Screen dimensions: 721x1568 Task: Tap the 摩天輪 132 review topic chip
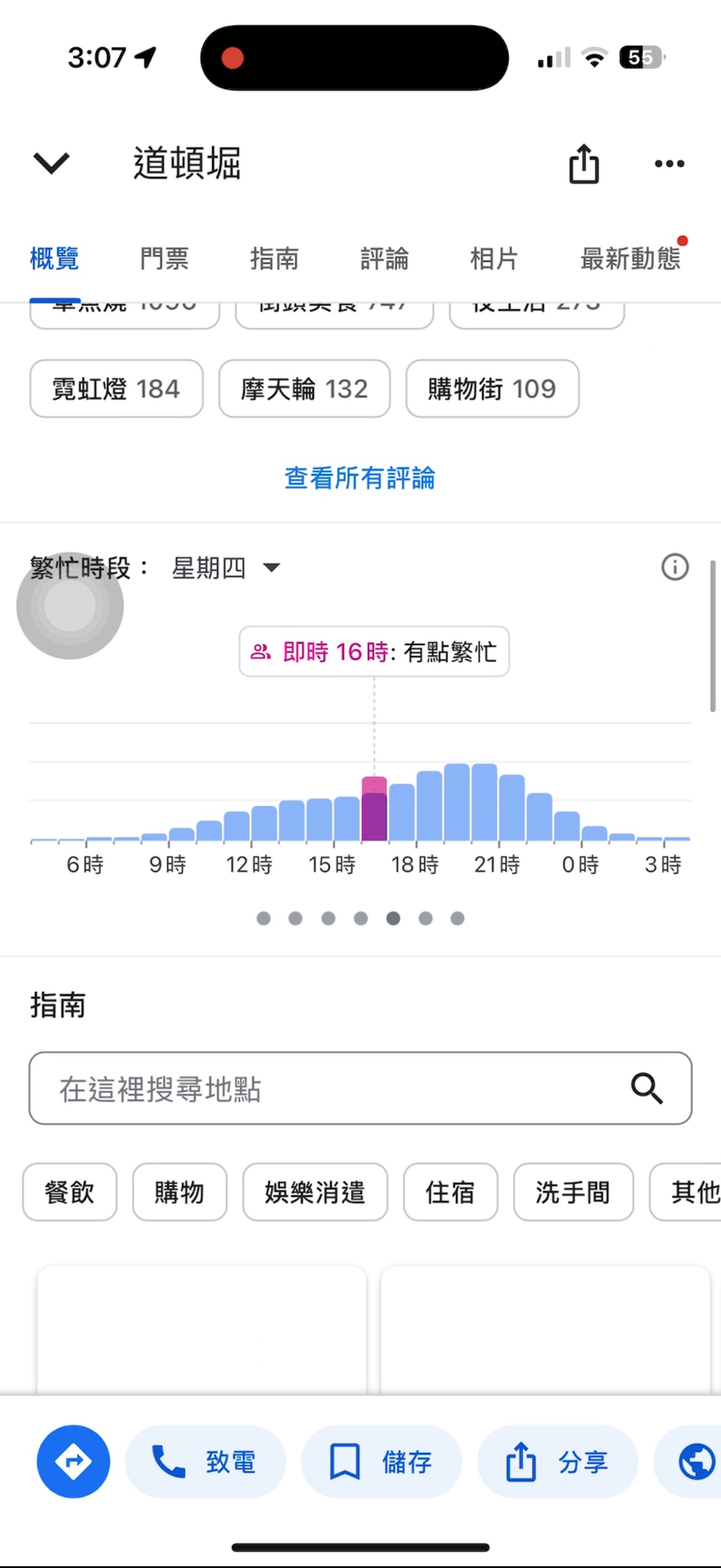point(304,388)
